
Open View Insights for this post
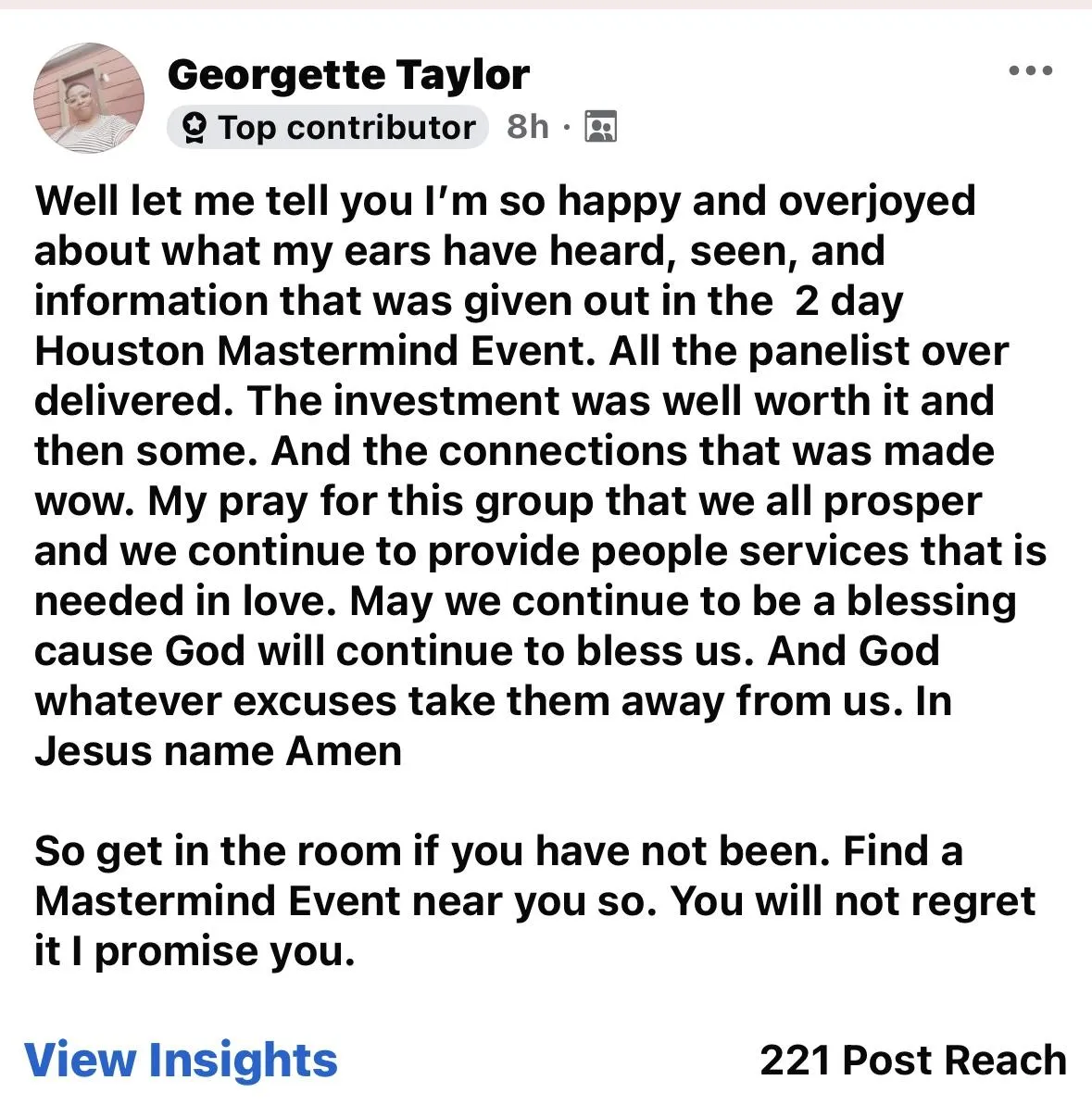click(x=181, y=1060)
